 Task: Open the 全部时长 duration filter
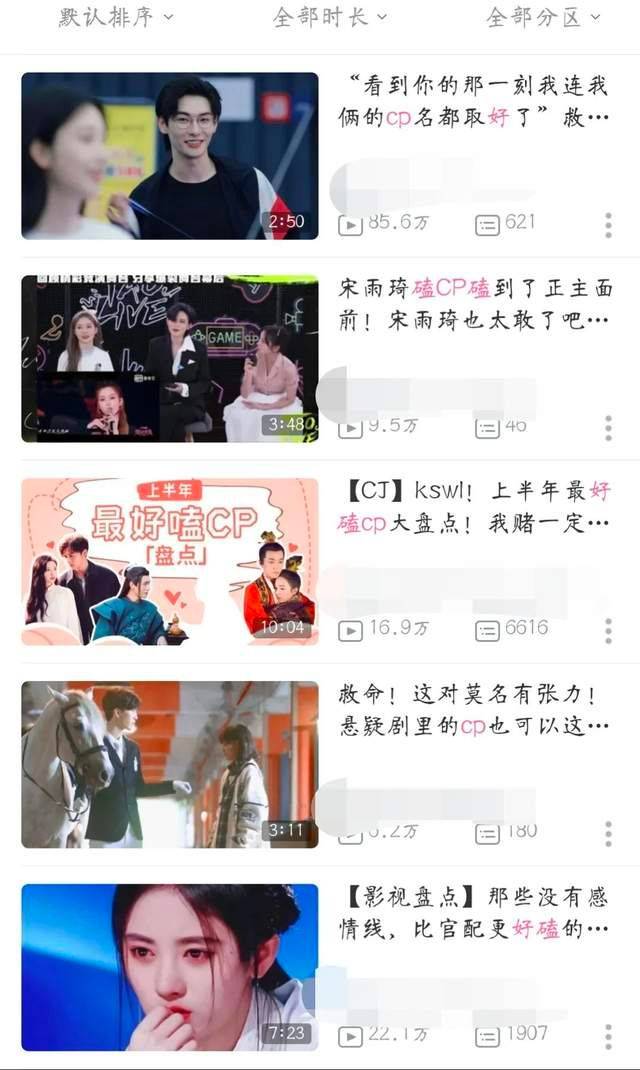point(330,17)
